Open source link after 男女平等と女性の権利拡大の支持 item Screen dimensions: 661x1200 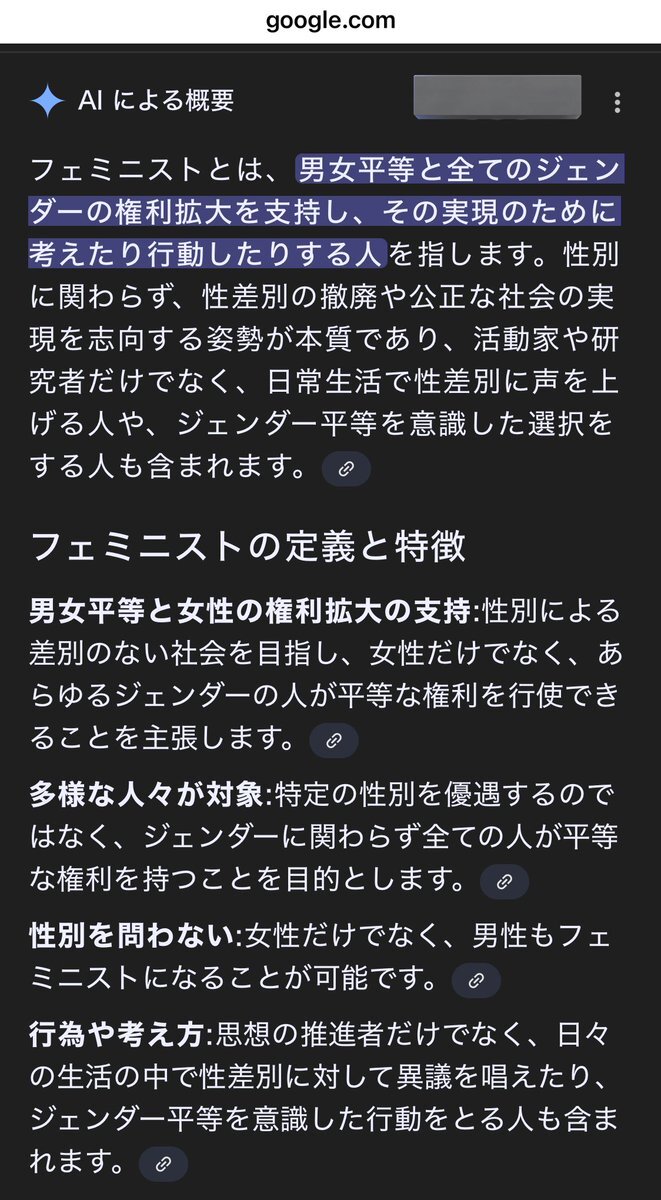pos(334,740)
